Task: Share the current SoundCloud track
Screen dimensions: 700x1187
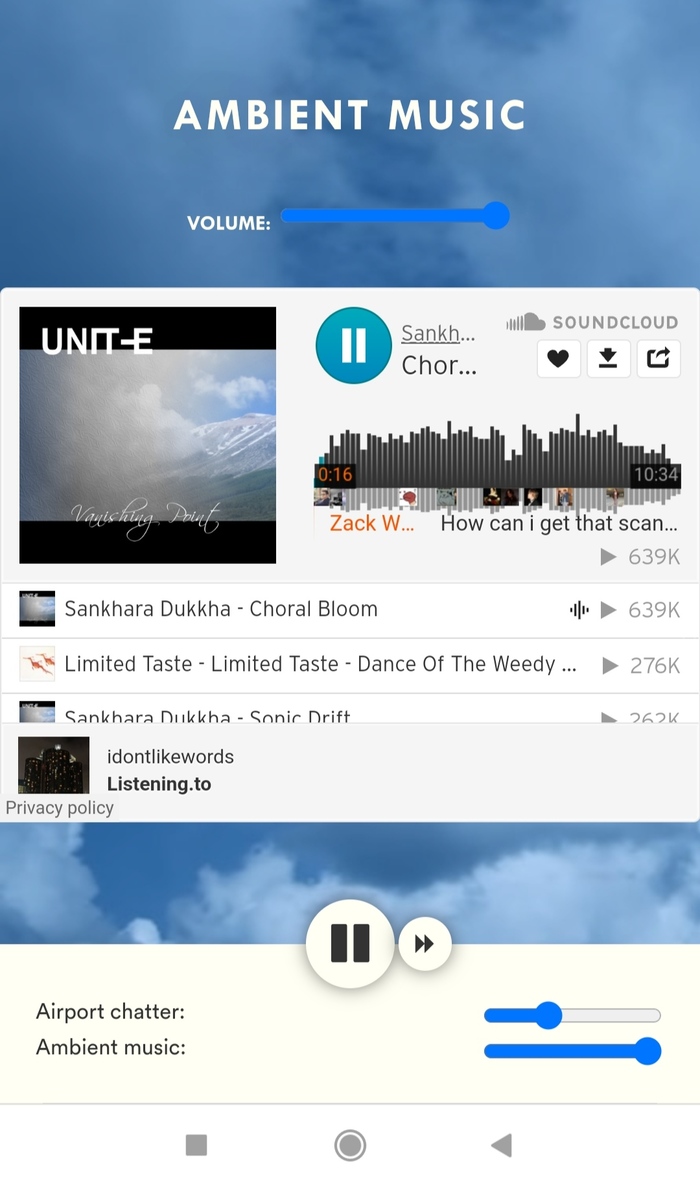Action: [657, 359]
